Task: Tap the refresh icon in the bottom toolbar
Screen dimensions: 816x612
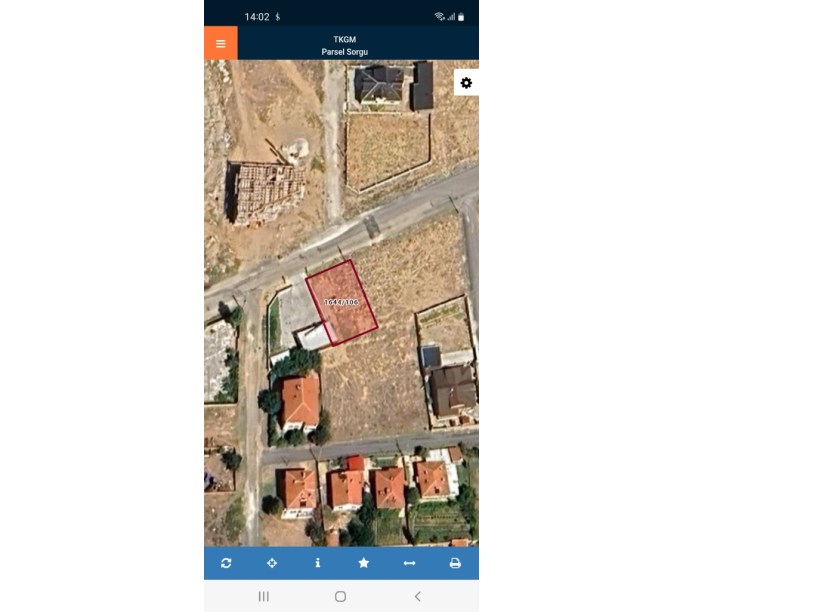Action: [x=226, y=563]
